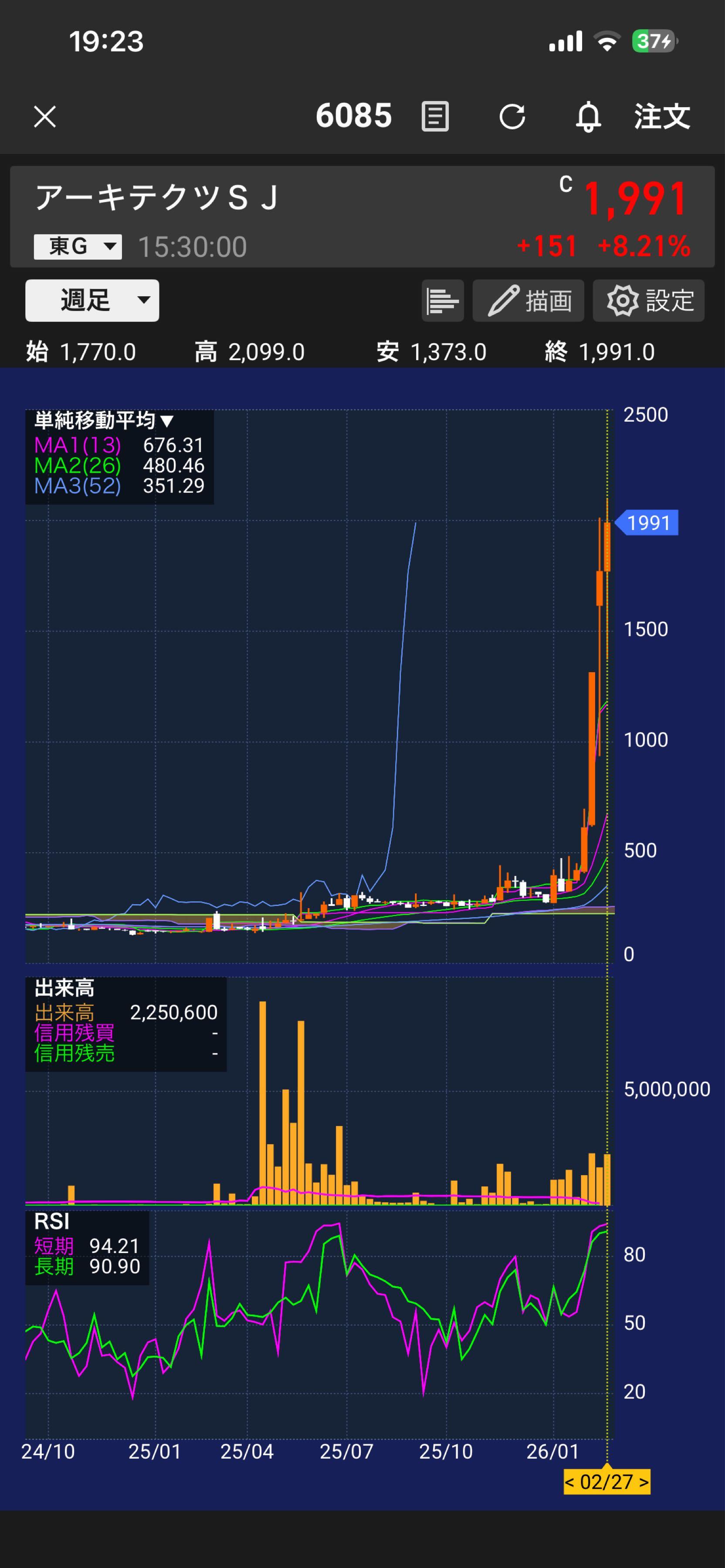Open the 描画 drawing tools
The width and height of the screenshot is (725, 1568).
[529, 301]
